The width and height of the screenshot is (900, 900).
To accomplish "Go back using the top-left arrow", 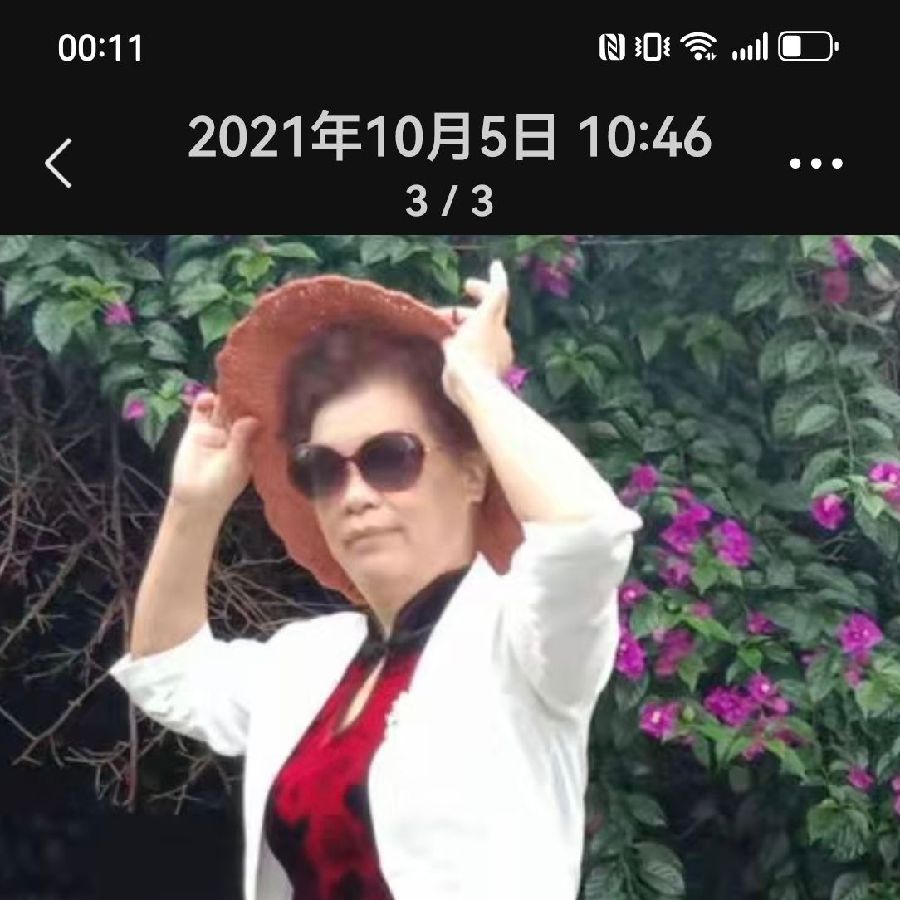I will tap(59, 163).
